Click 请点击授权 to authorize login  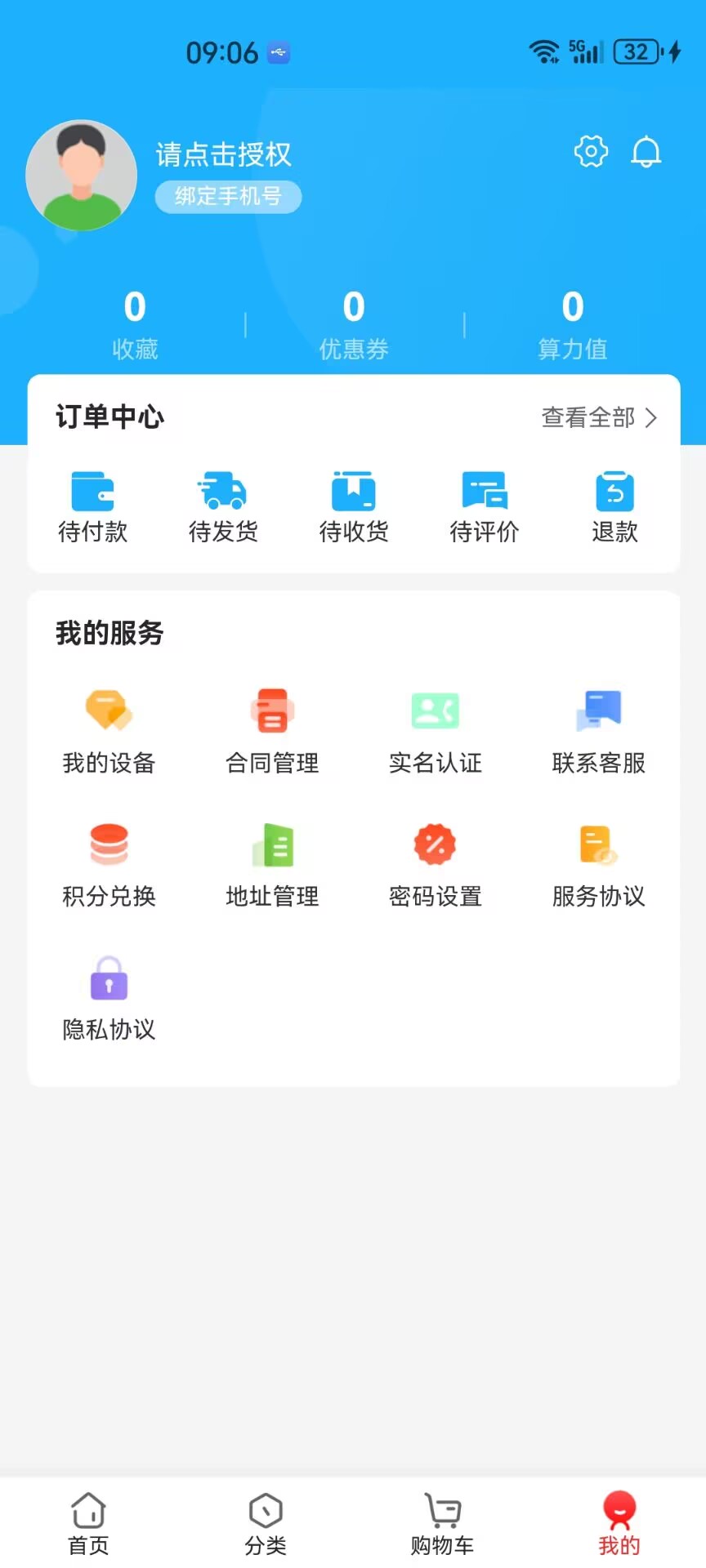click(223, 154)
